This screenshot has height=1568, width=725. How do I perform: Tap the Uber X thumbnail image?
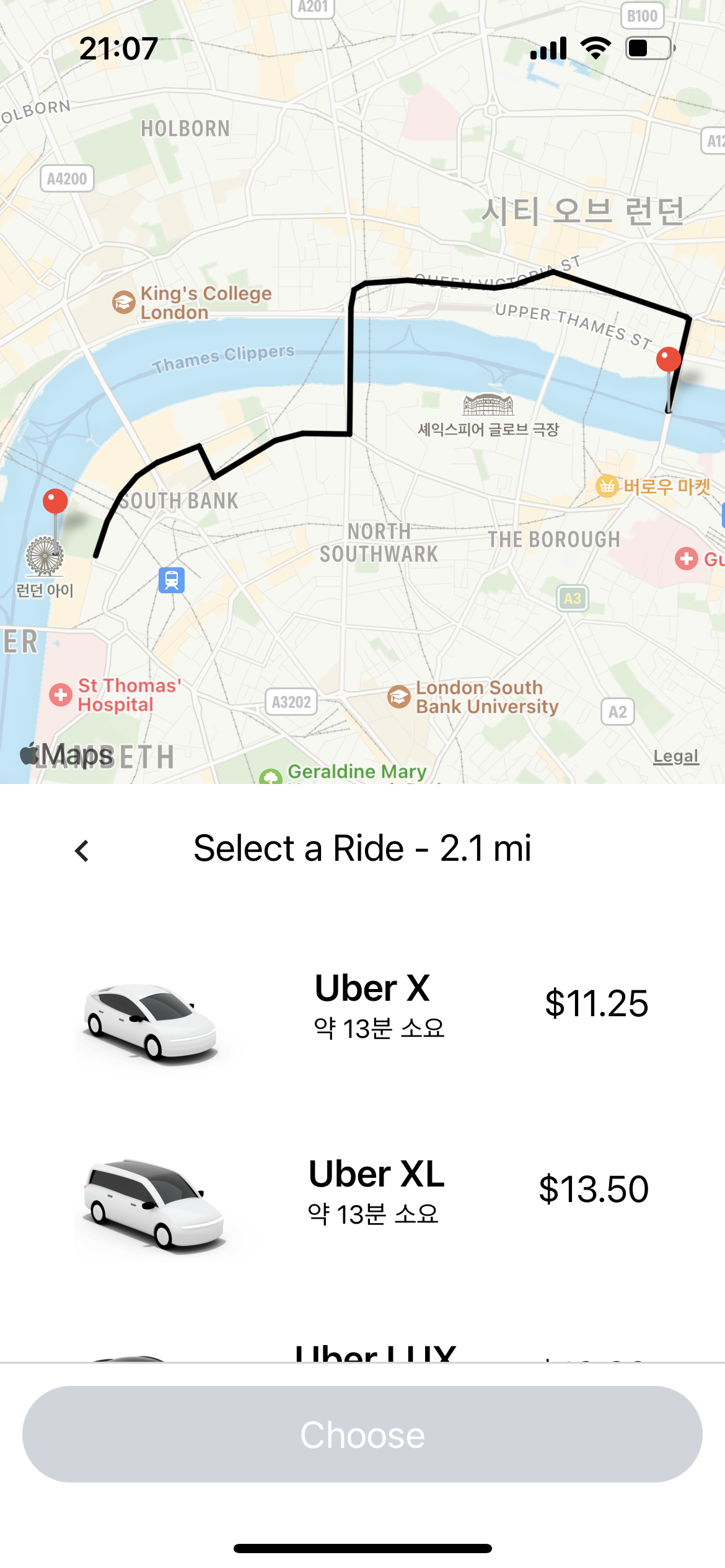point(151,1016)
